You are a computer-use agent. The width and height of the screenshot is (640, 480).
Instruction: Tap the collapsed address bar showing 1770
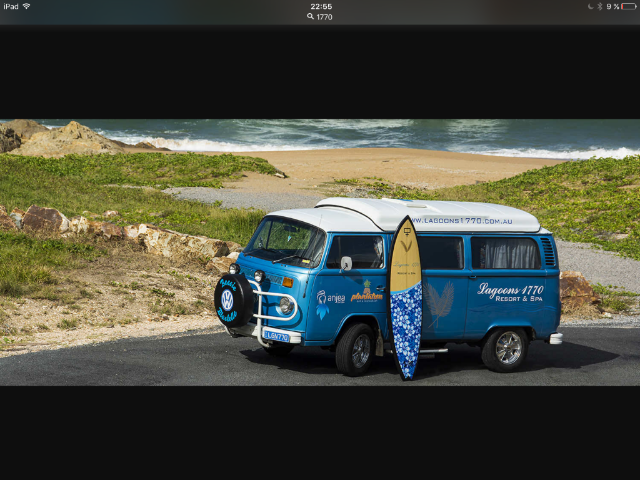pos(320,17)
